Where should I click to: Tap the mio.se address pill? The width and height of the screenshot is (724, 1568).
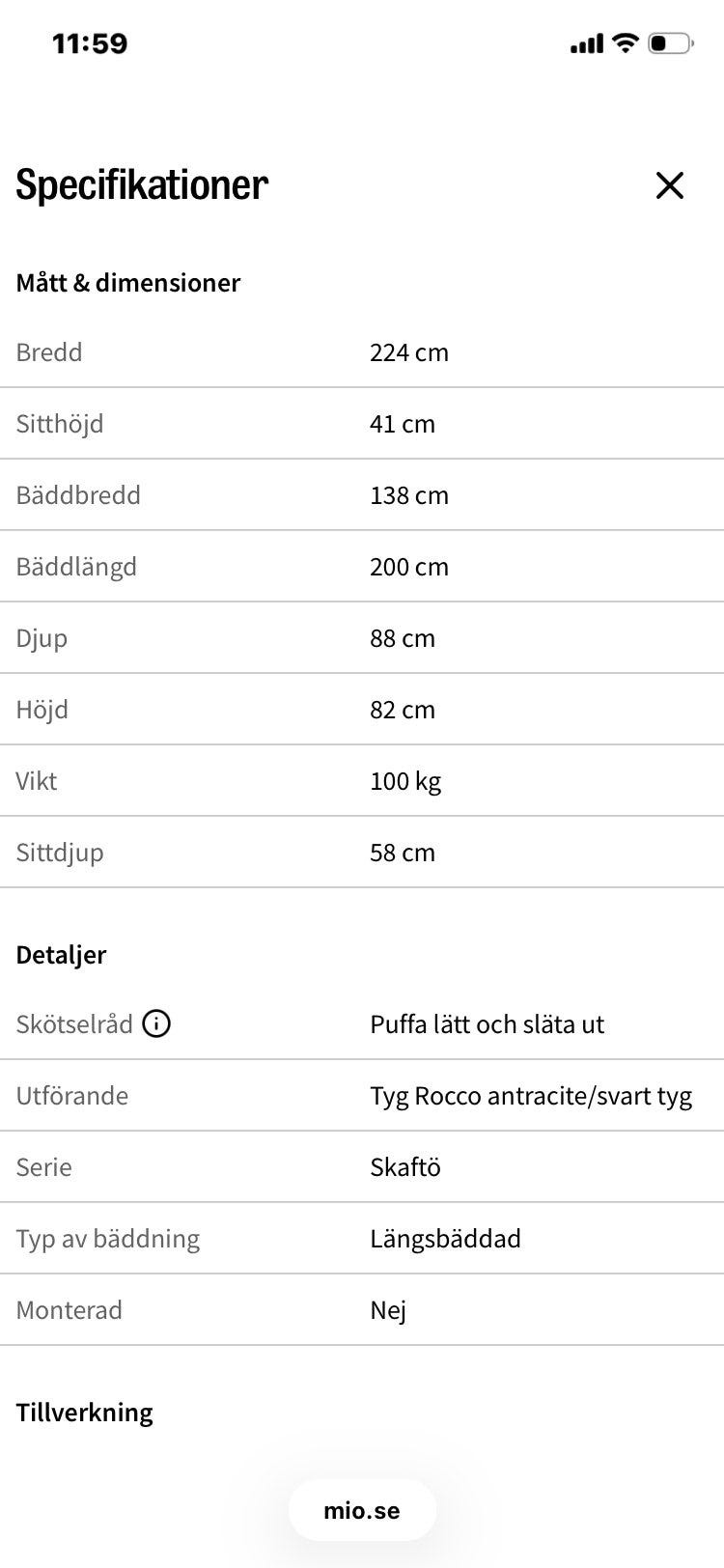(362, 1510)
